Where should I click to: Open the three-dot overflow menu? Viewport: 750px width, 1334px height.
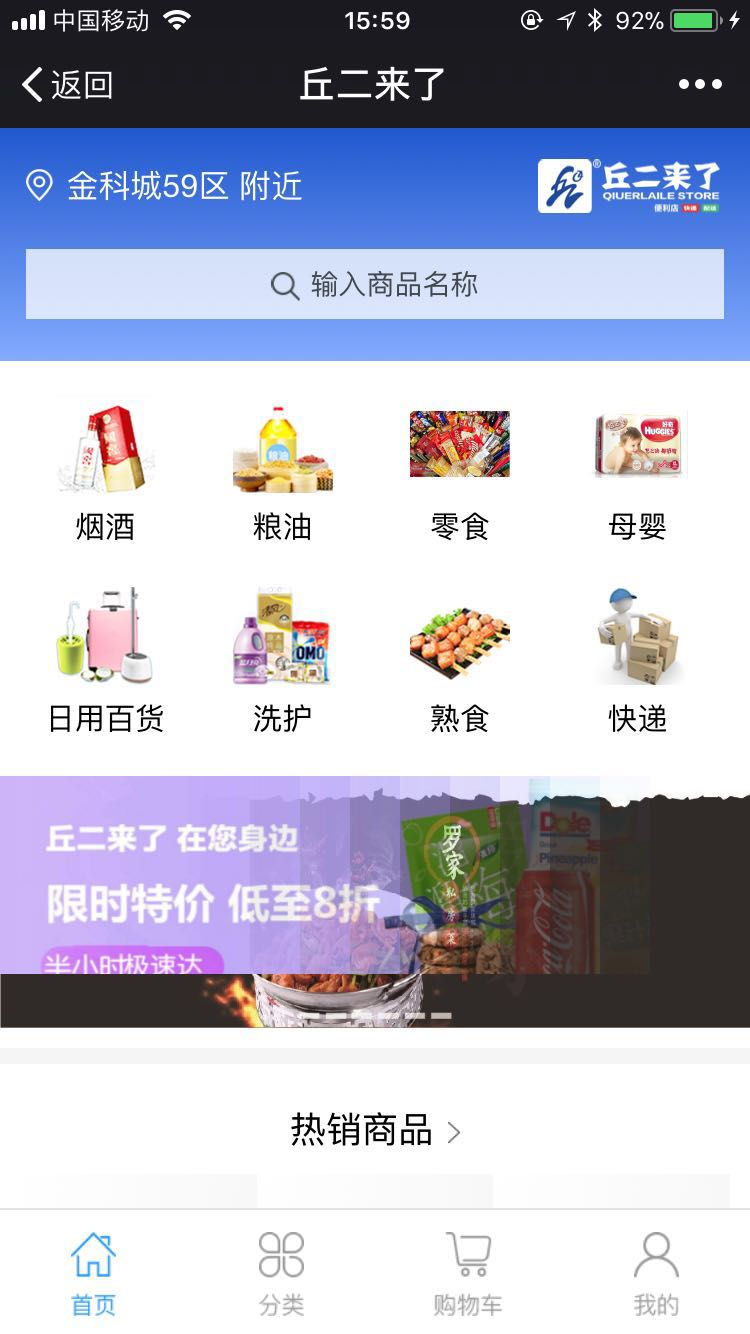pos(700,85)
